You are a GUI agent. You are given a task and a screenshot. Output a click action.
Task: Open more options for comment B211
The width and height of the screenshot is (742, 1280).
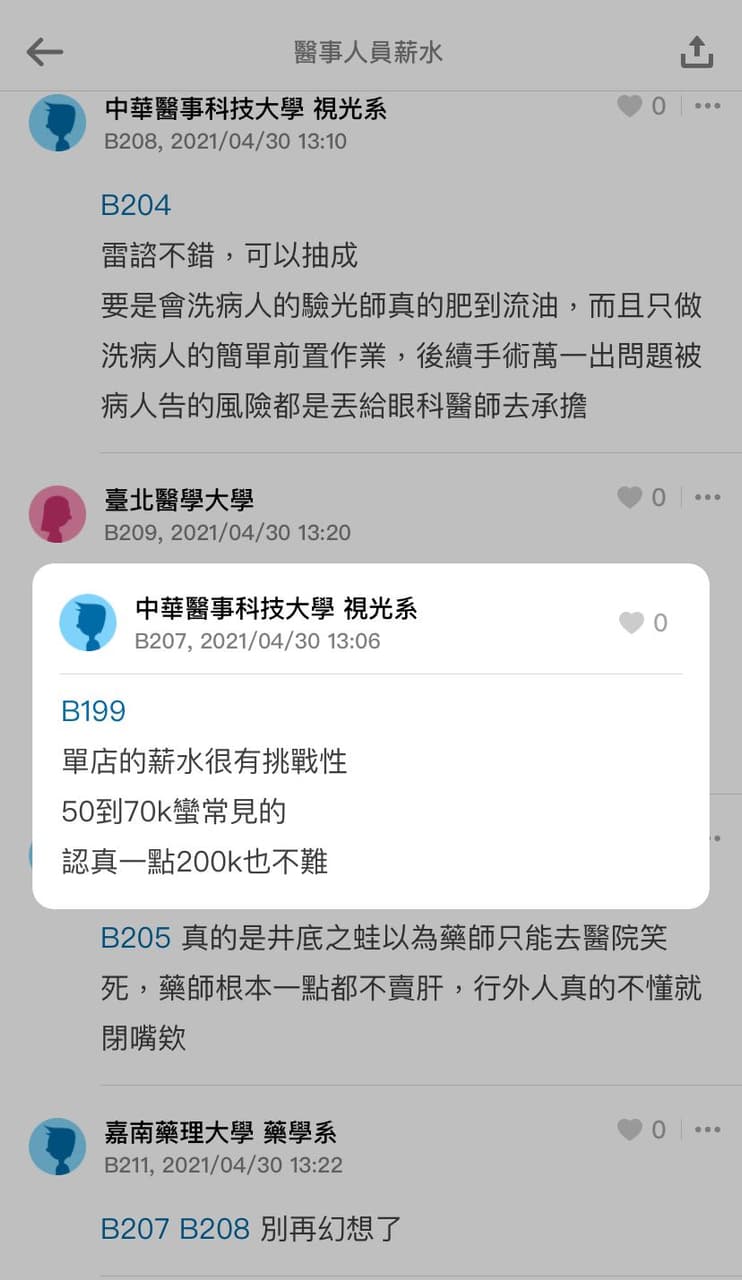tap(709, 1129)
